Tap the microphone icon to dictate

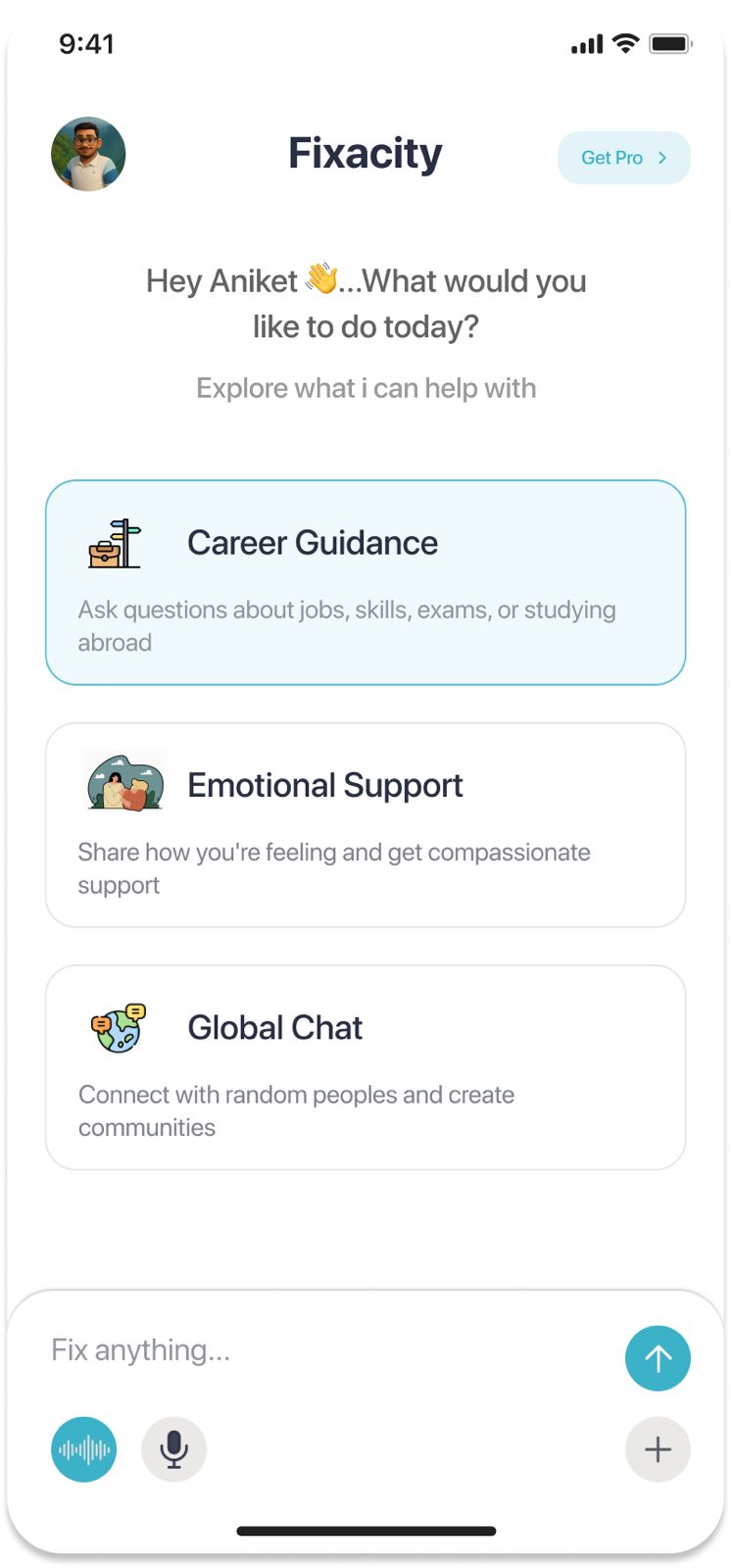tap(173, 1449)
